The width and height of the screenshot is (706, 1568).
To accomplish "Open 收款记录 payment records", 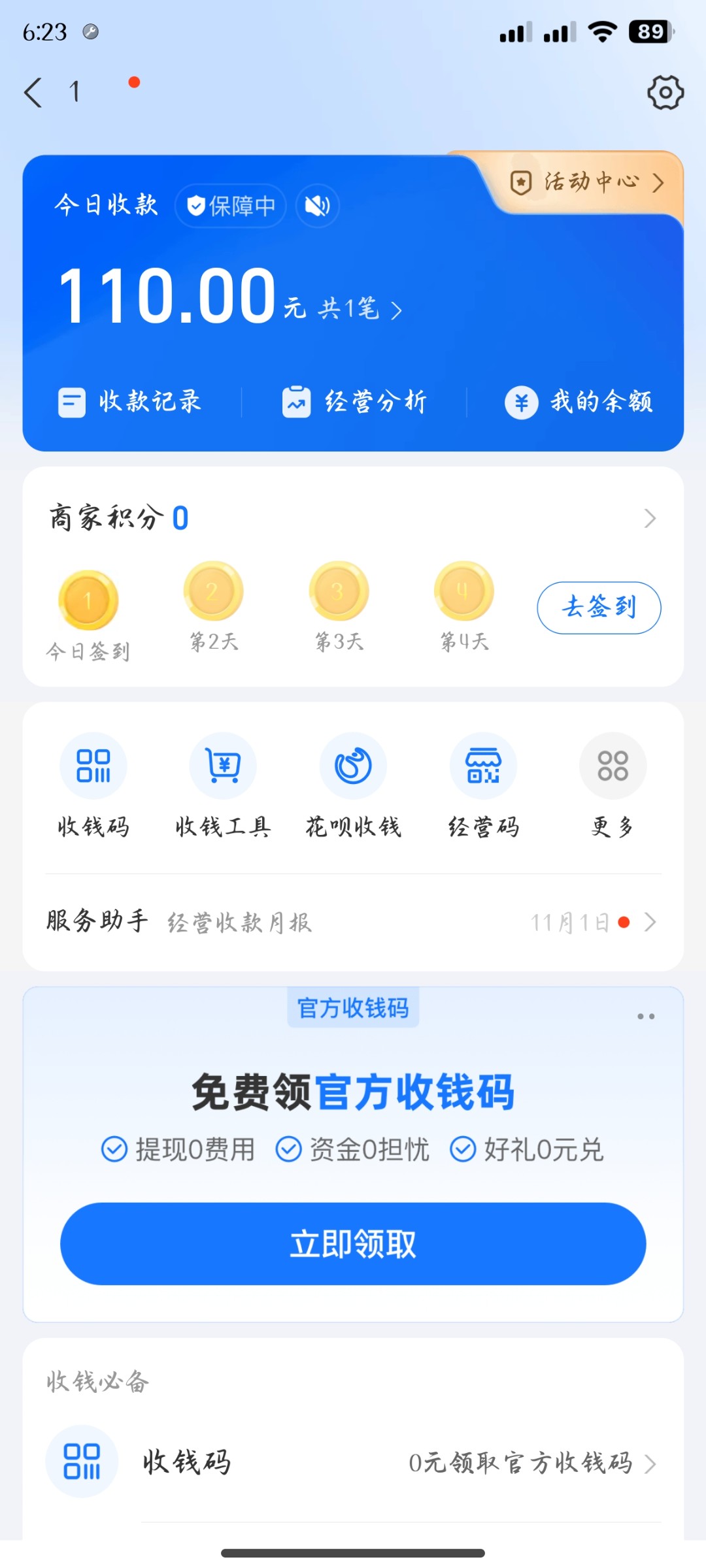I will coord(129,402).
